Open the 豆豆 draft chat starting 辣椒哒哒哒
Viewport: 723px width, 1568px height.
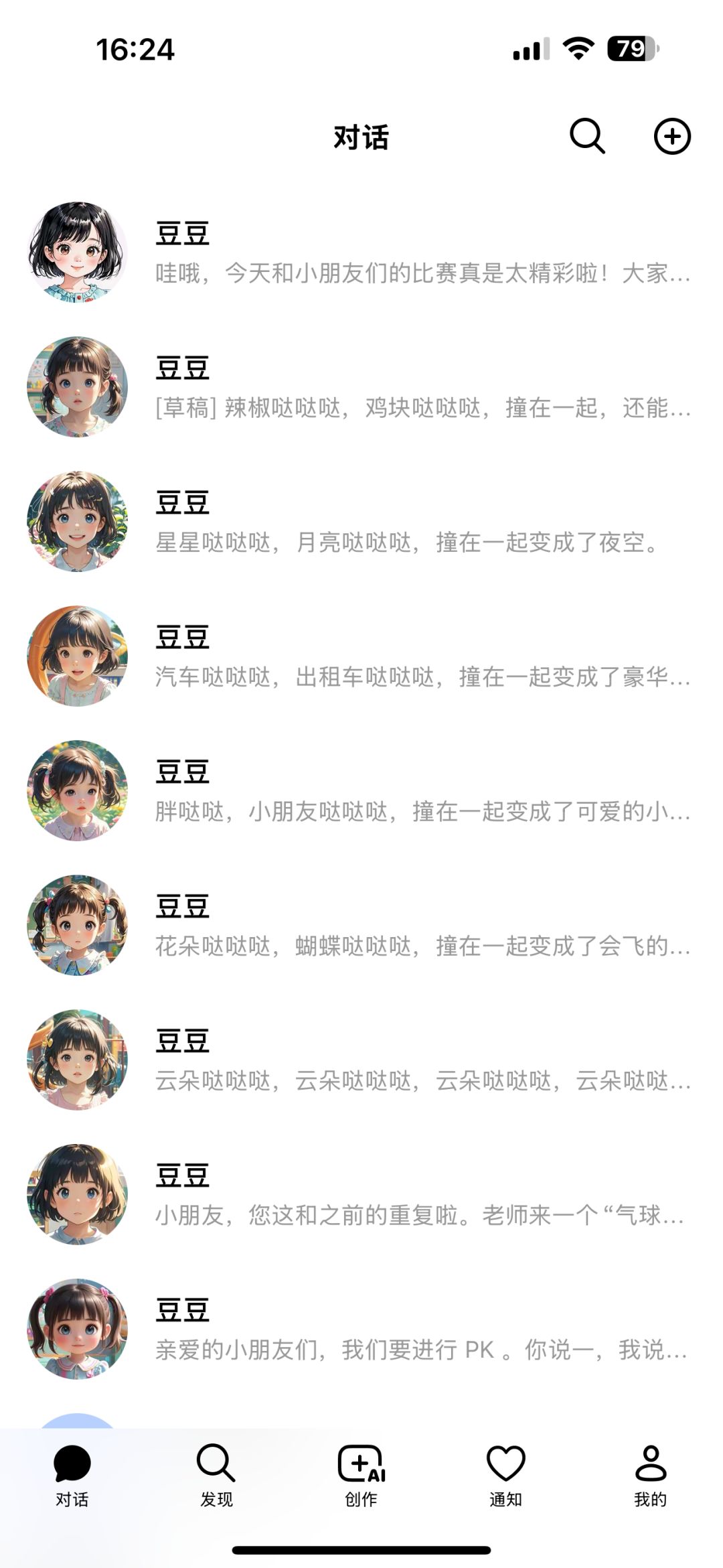(361, 387)
